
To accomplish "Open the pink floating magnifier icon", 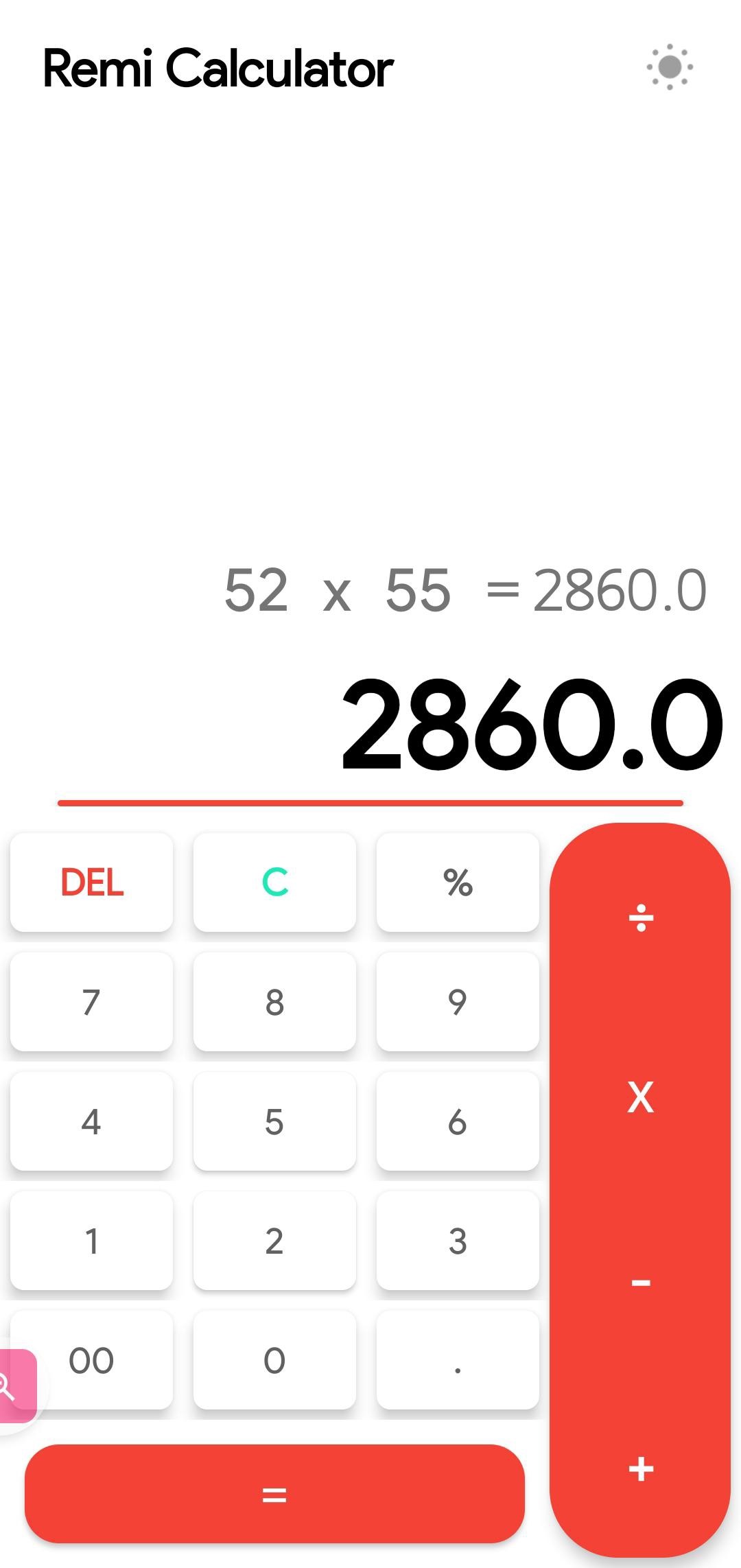I will 14,1385.
